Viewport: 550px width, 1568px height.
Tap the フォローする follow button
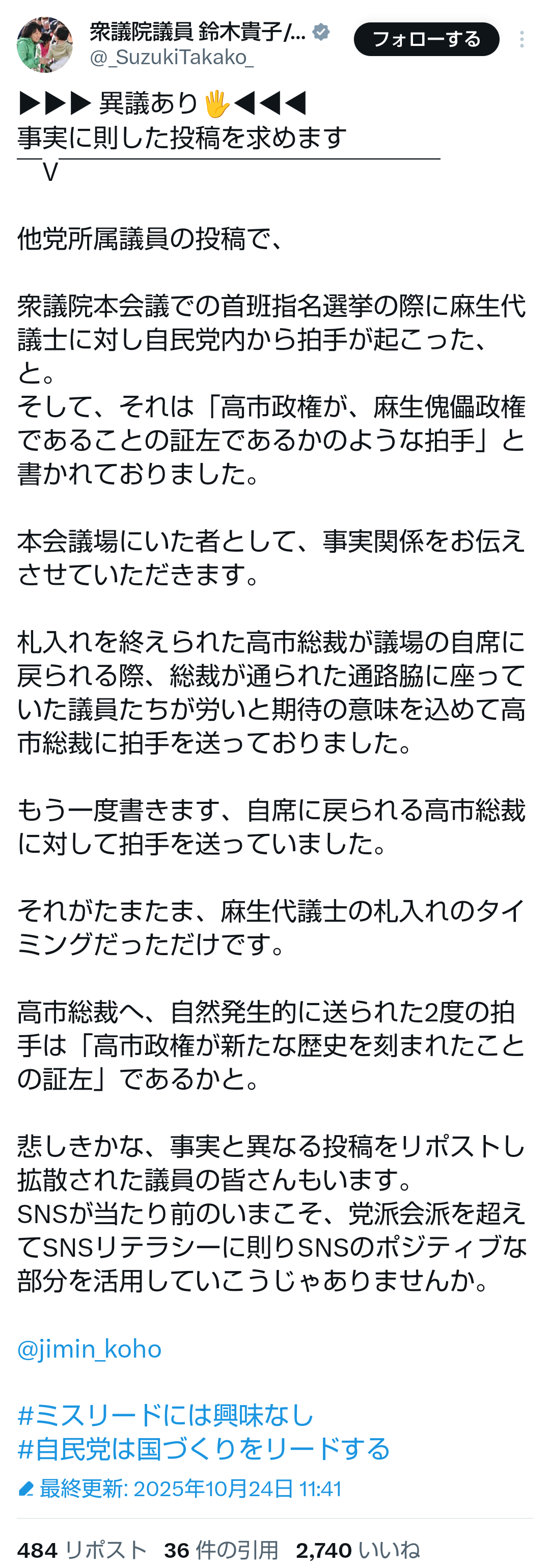[426, 40]
